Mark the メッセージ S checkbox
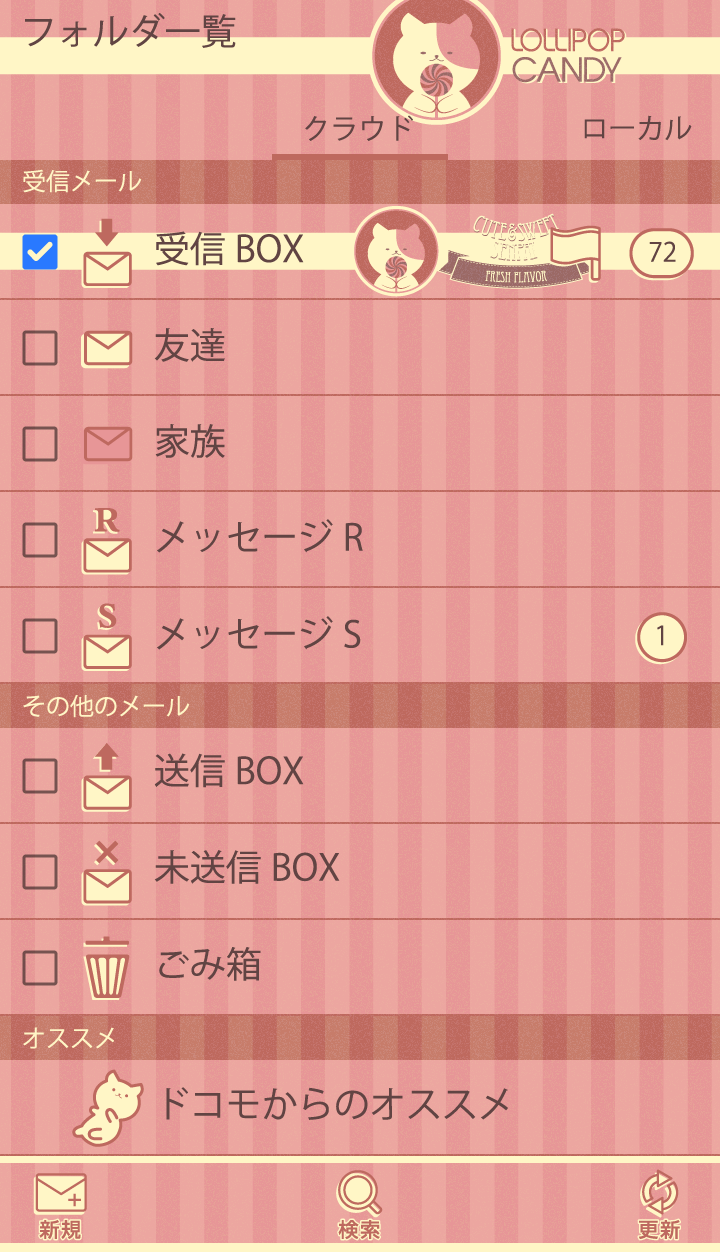 click(x=40, y=636)
